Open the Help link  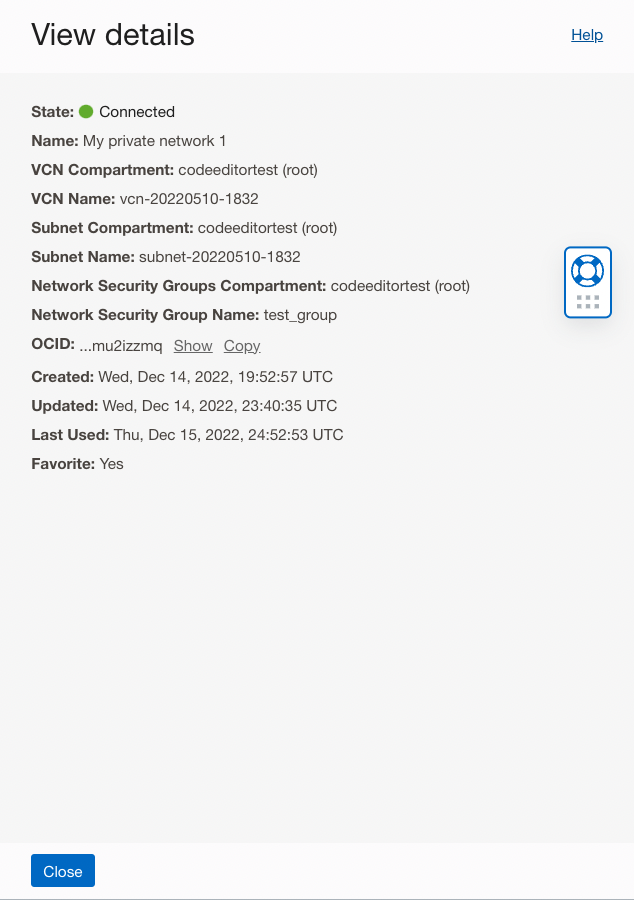(x=587, y=35)
